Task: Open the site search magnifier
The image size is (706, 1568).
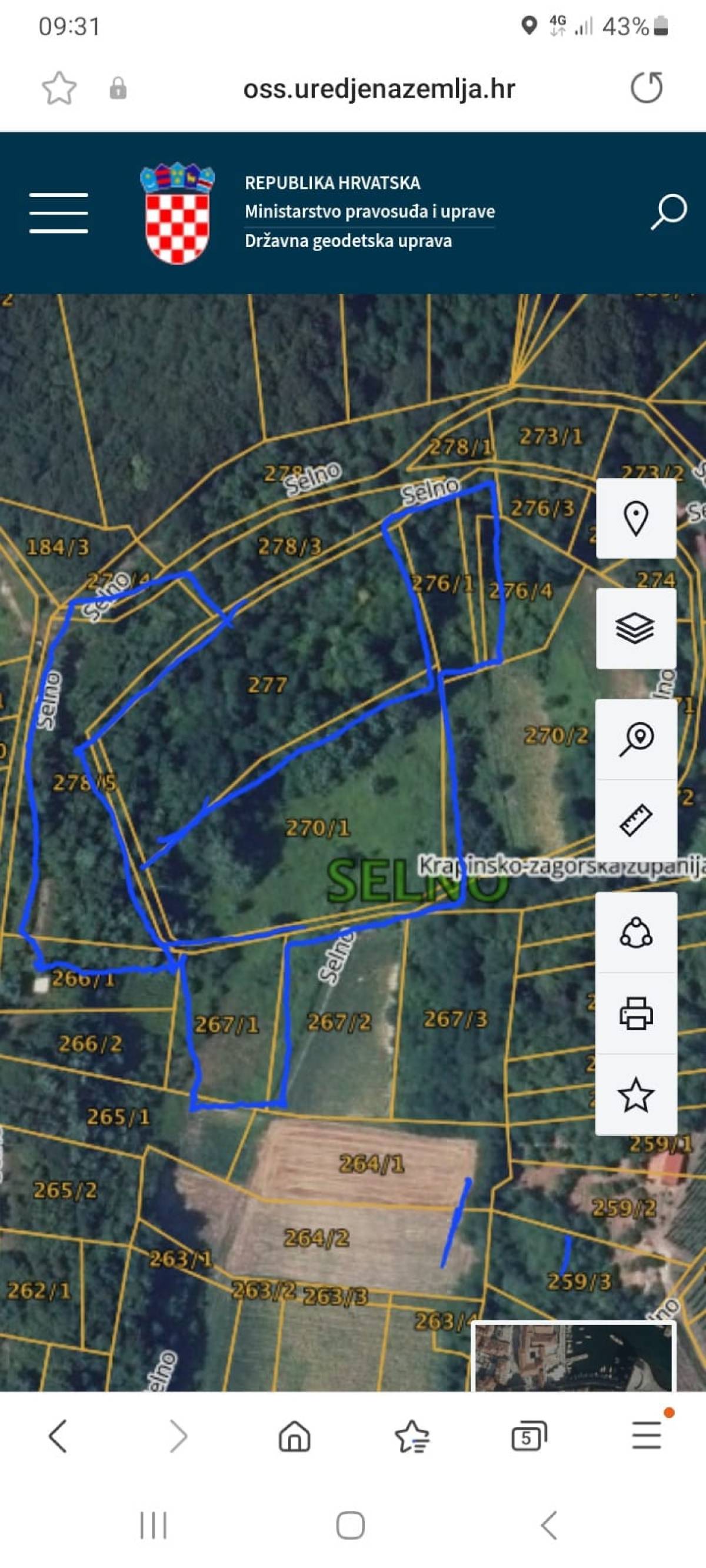Action: click(x=668, y=211)
